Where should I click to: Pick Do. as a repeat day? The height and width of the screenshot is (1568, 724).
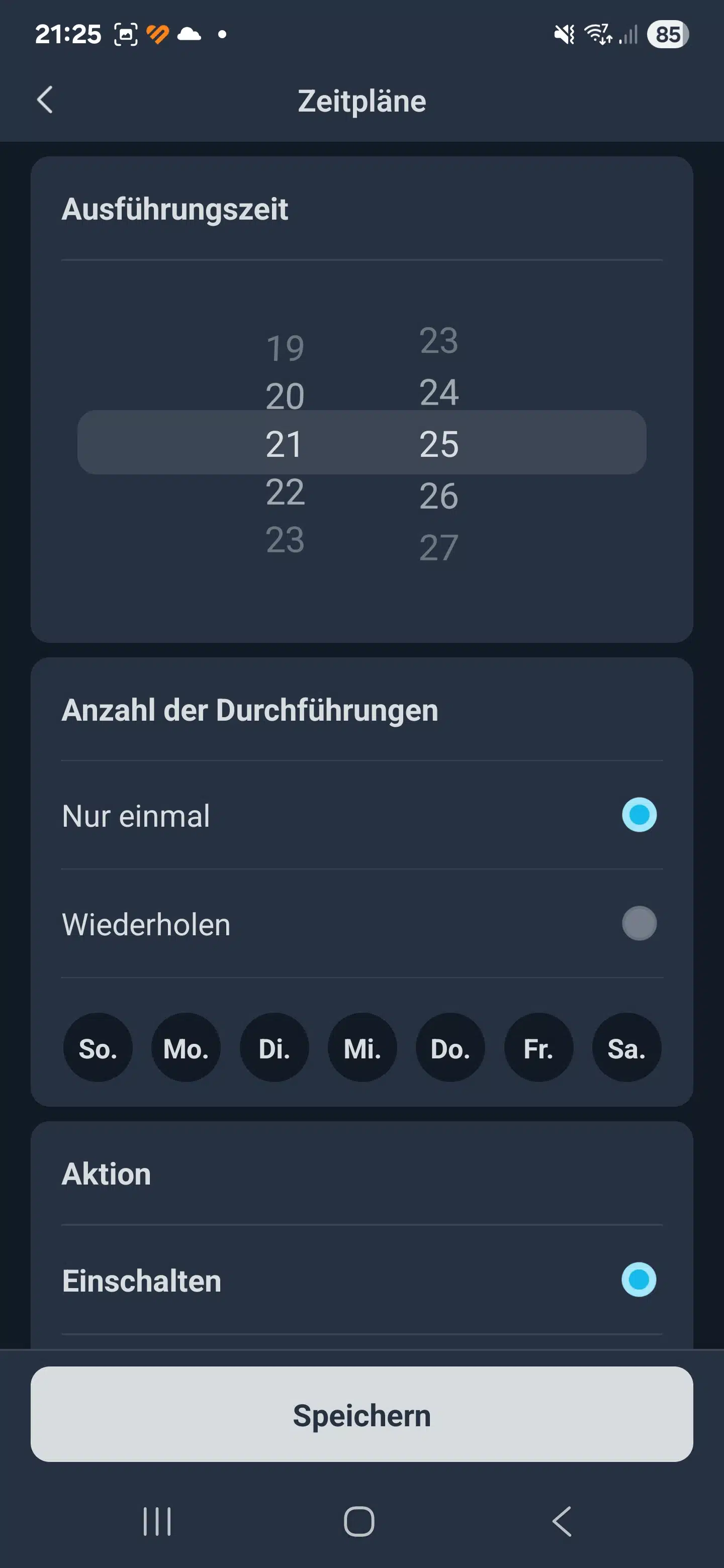450,1047
